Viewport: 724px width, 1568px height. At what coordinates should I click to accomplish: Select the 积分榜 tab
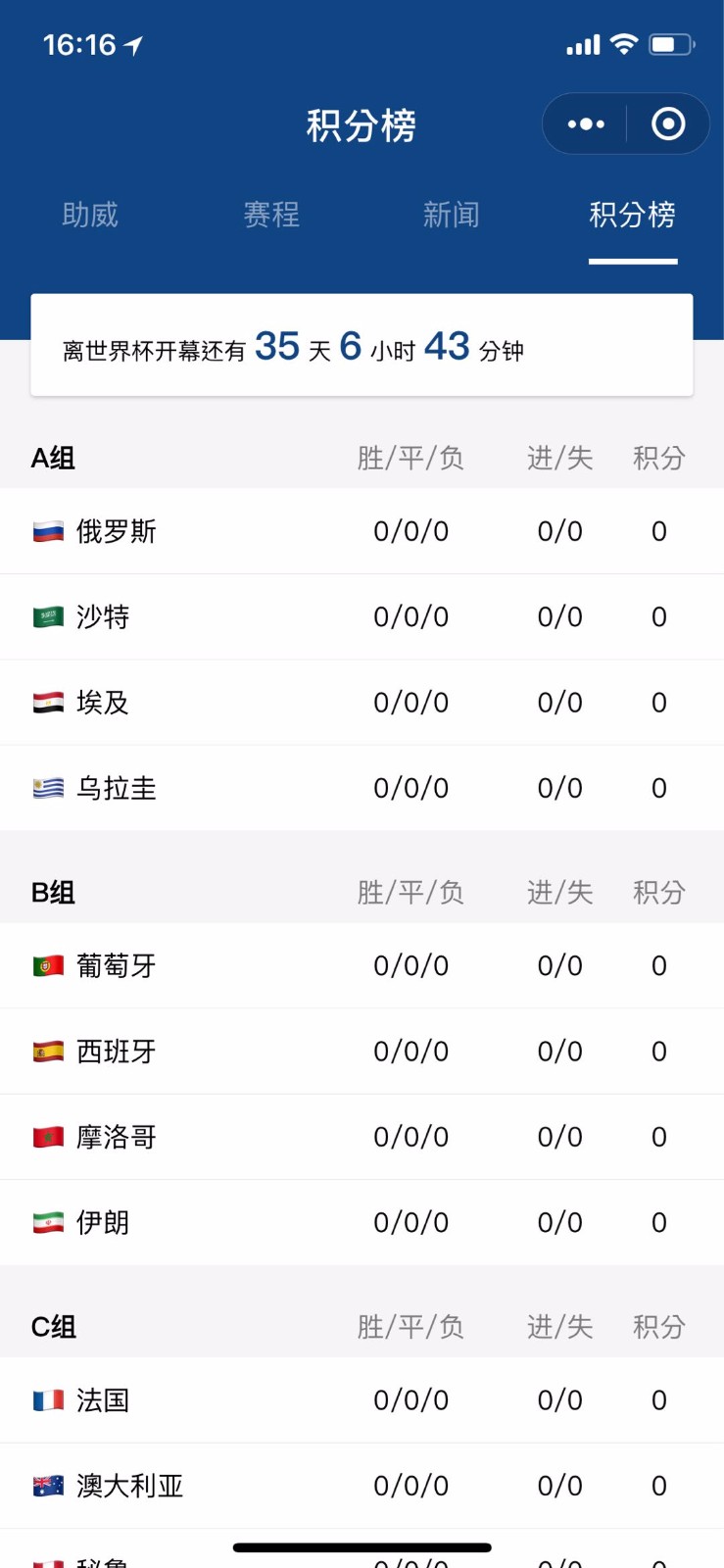click(633, 215)
